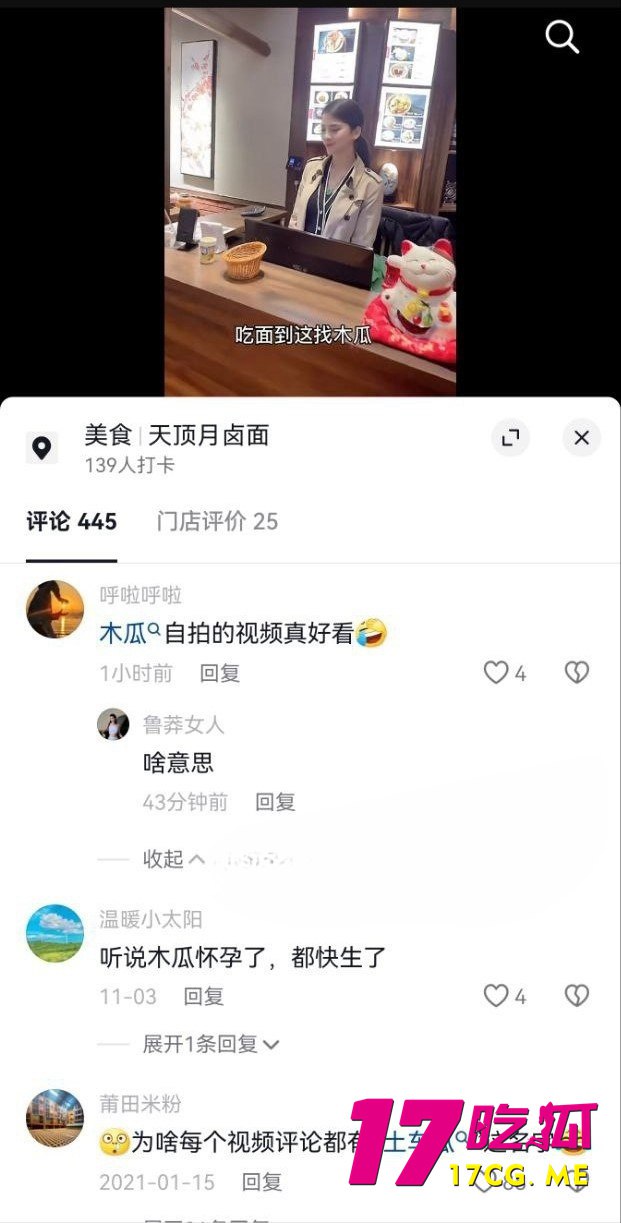Reply to 莆田米粉's comment
The height and width of the screenshot is (1223, 621).
pos(262,1182)
